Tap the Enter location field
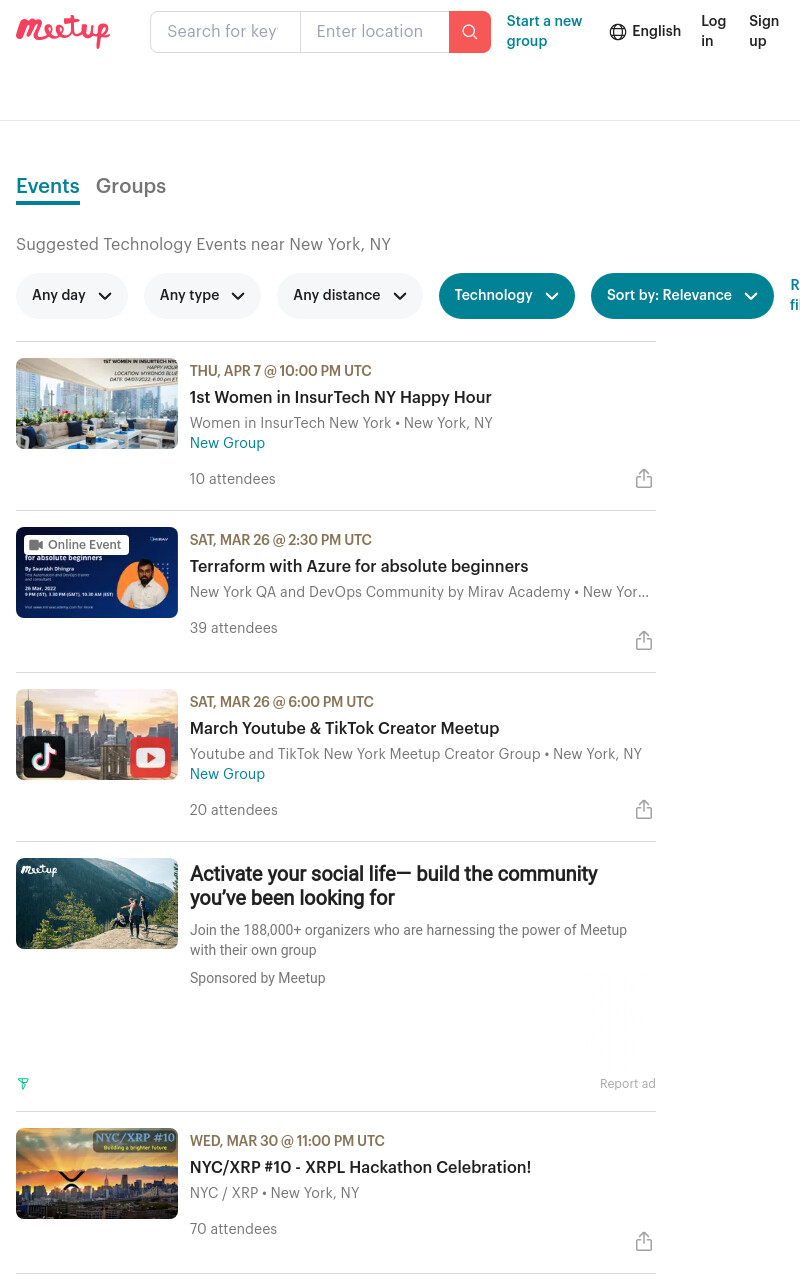This screenshot has height=1280, width=800. pos(375,32)
